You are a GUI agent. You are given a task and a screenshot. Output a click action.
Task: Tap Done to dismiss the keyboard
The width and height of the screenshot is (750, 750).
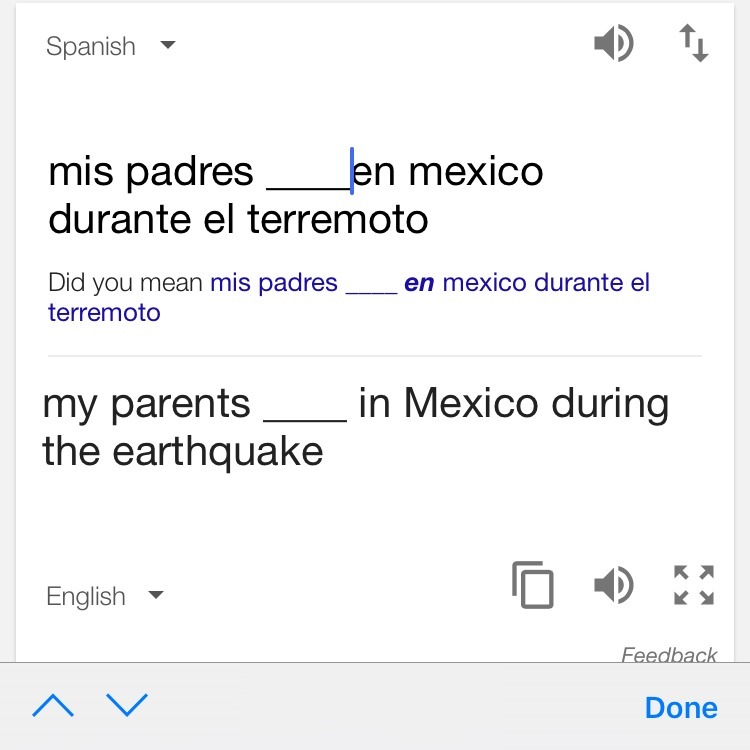(681, 708)
